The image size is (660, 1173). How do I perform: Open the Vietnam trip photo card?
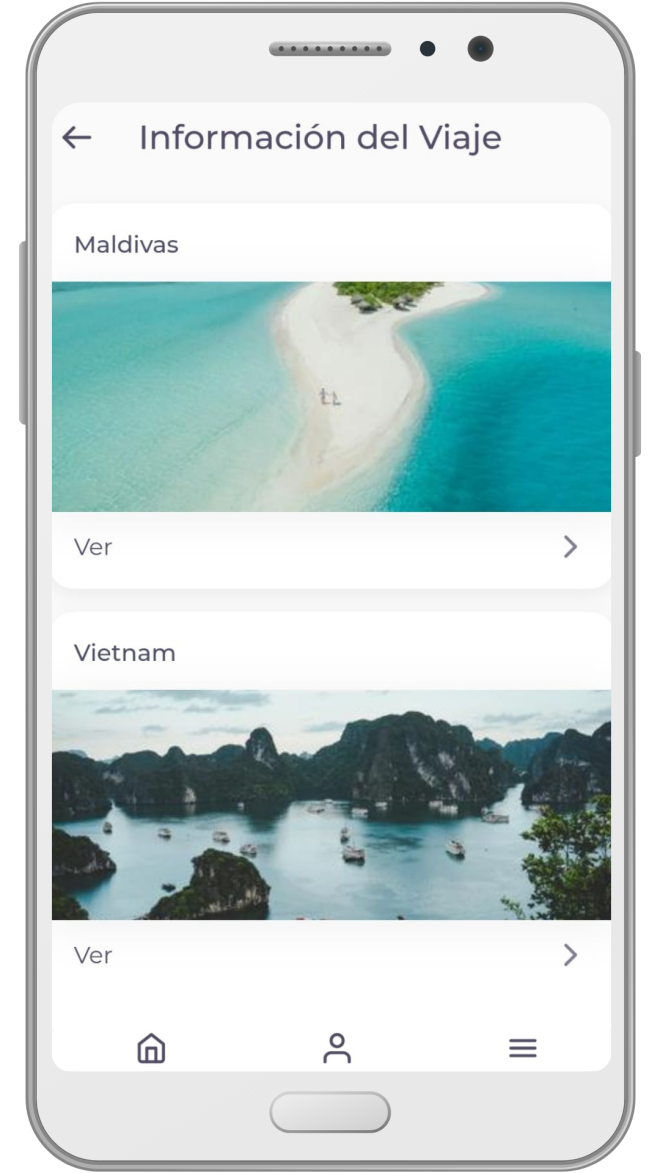click(331, 805)
